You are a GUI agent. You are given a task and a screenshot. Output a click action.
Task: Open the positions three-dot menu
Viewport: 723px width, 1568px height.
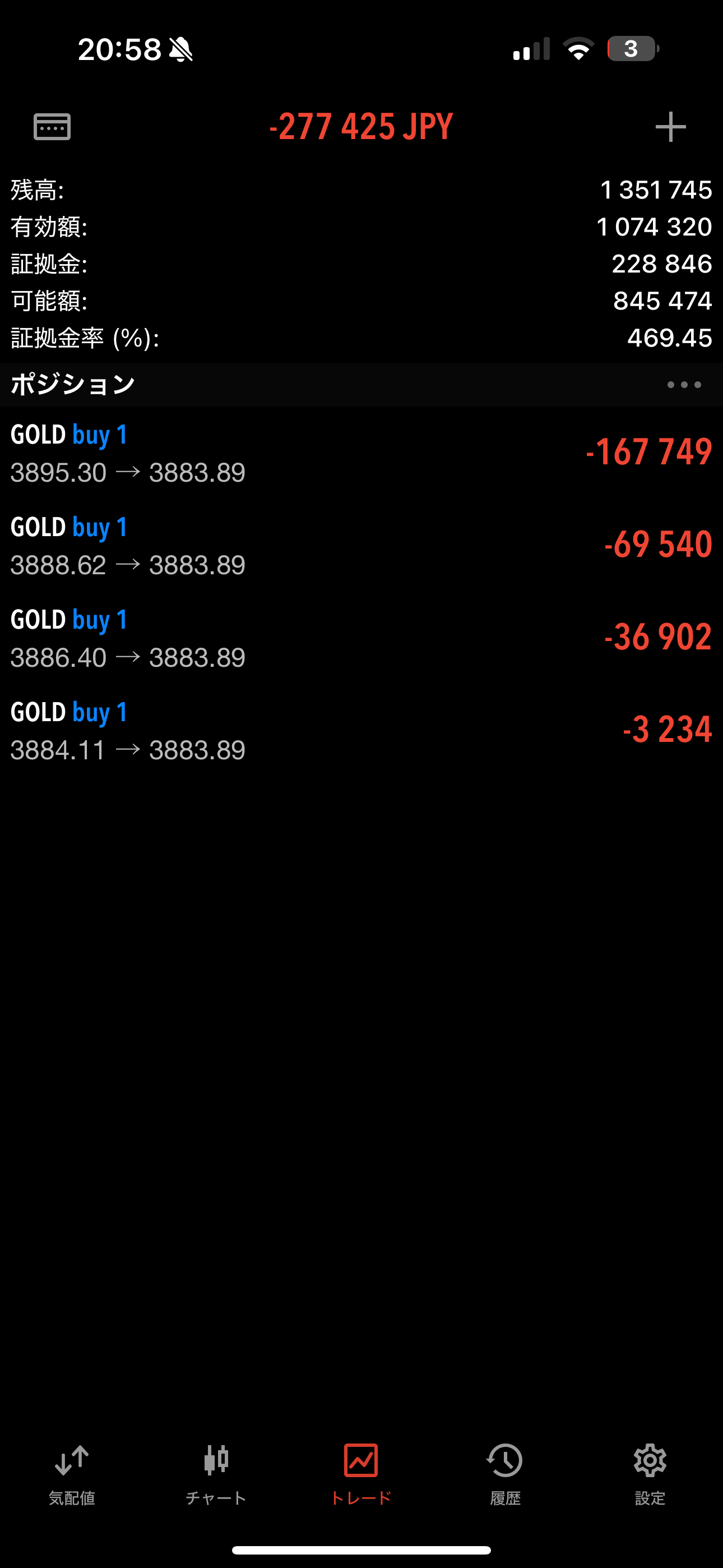683,385
